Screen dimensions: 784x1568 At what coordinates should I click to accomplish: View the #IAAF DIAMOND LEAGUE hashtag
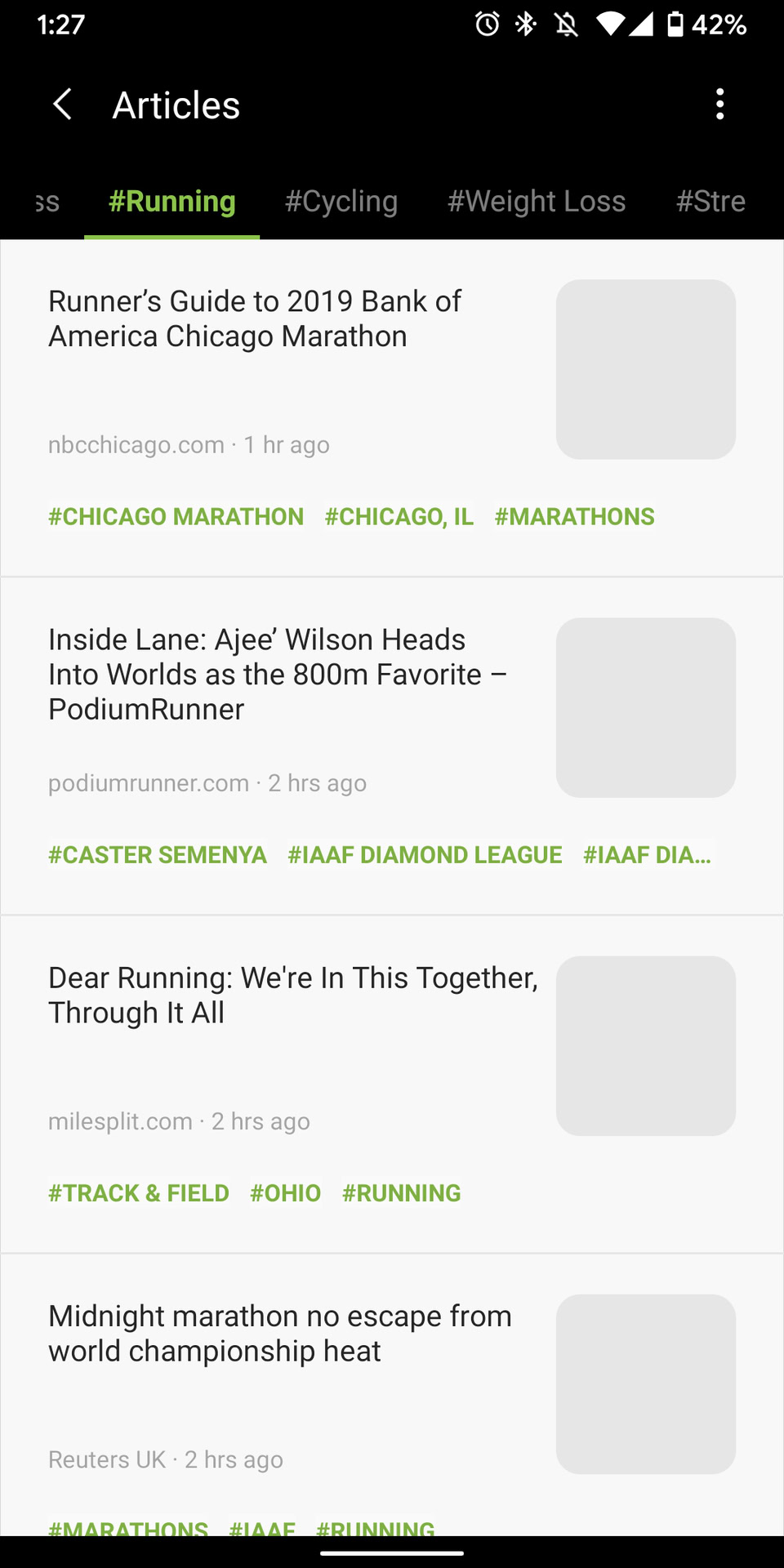pyautogui.click(x=425, y=855)
